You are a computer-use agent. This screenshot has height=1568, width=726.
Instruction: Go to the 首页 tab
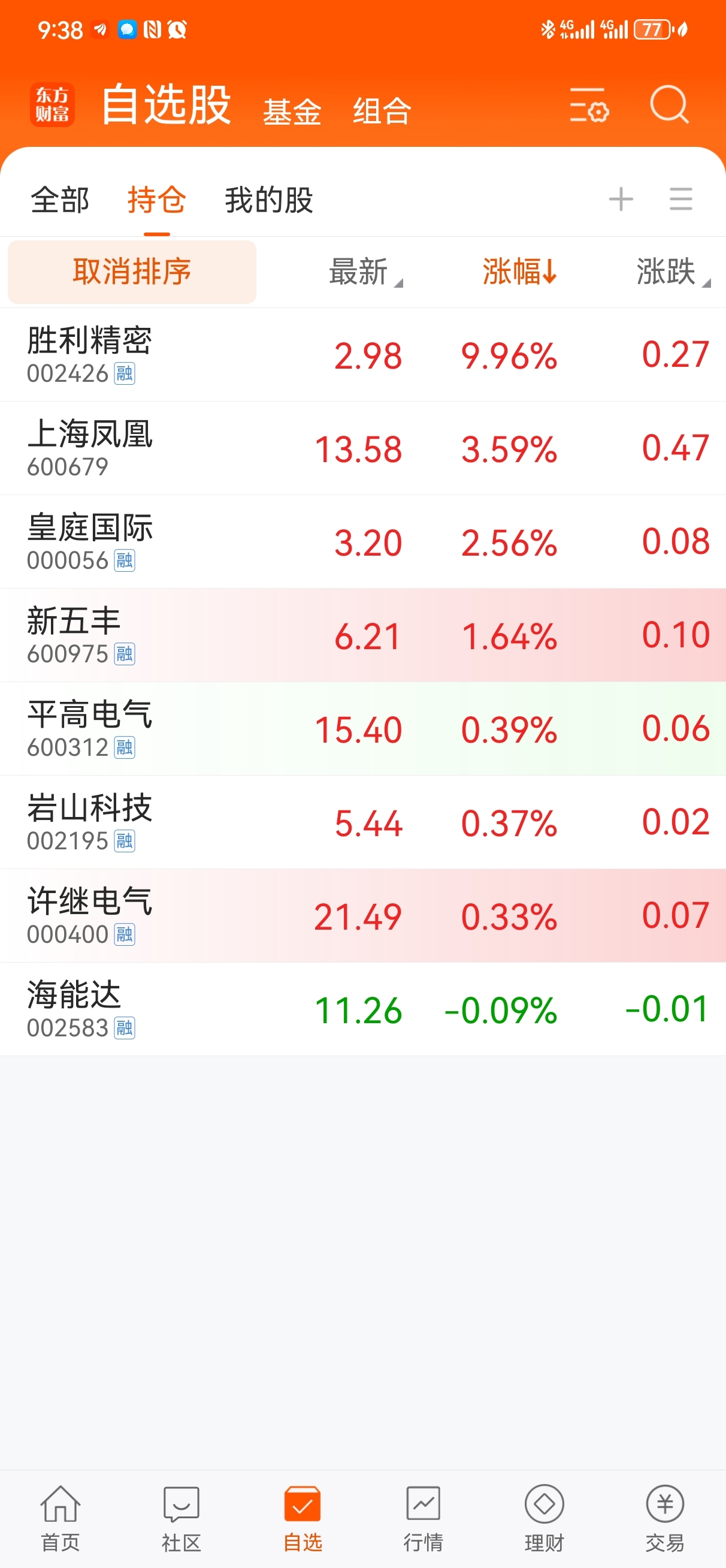[x=60, y=1519]
